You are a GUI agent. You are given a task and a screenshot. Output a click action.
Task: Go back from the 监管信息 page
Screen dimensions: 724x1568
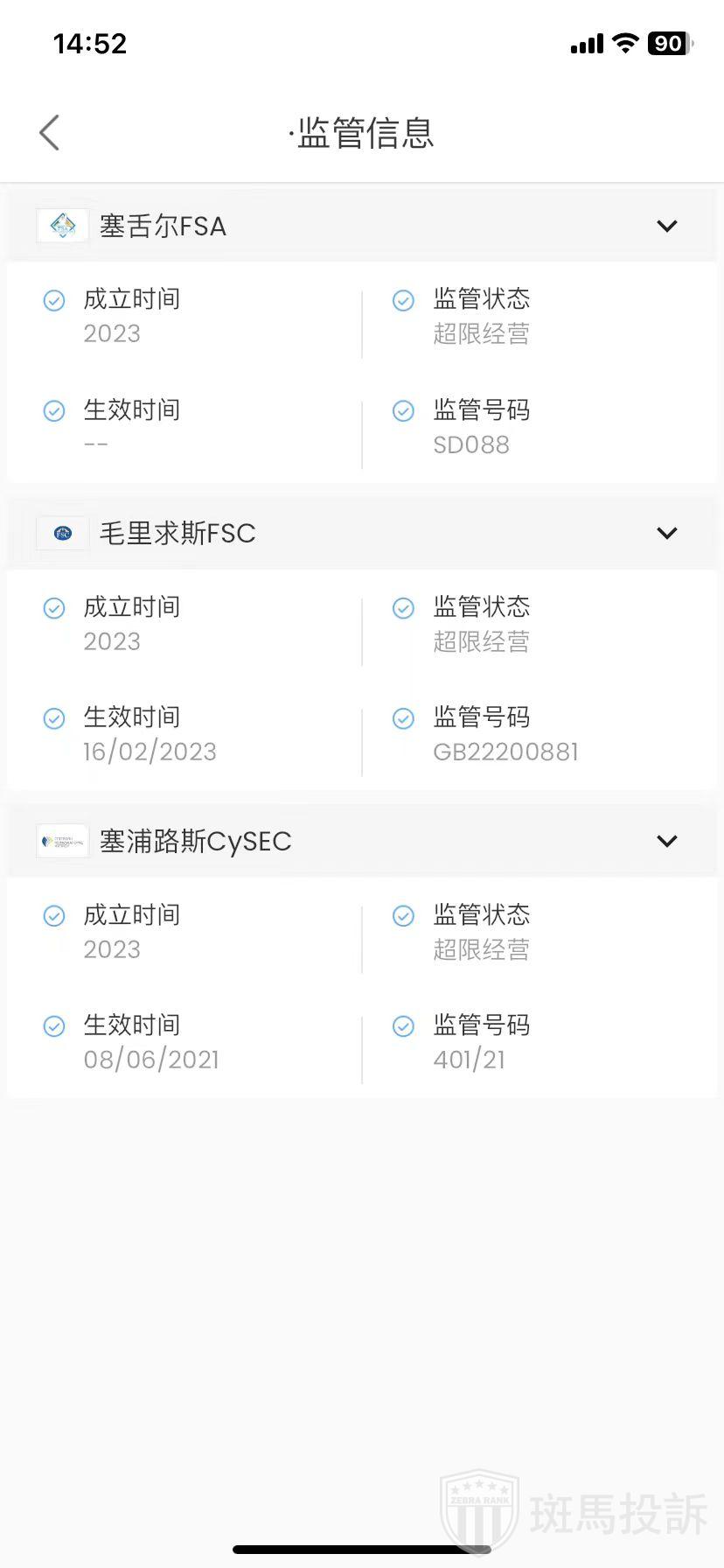pos(50,133)
